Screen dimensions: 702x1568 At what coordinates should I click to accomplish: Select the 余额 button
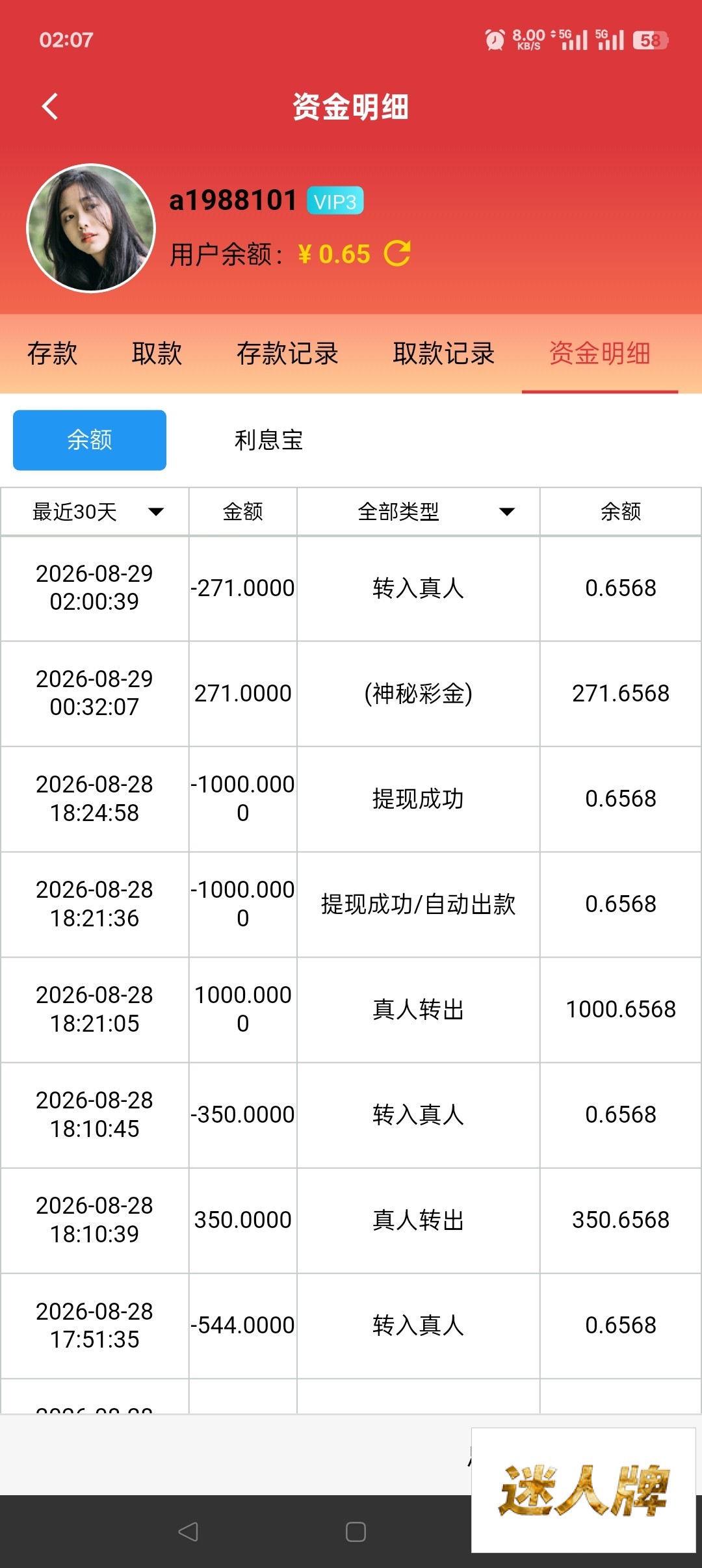point(90,440)
